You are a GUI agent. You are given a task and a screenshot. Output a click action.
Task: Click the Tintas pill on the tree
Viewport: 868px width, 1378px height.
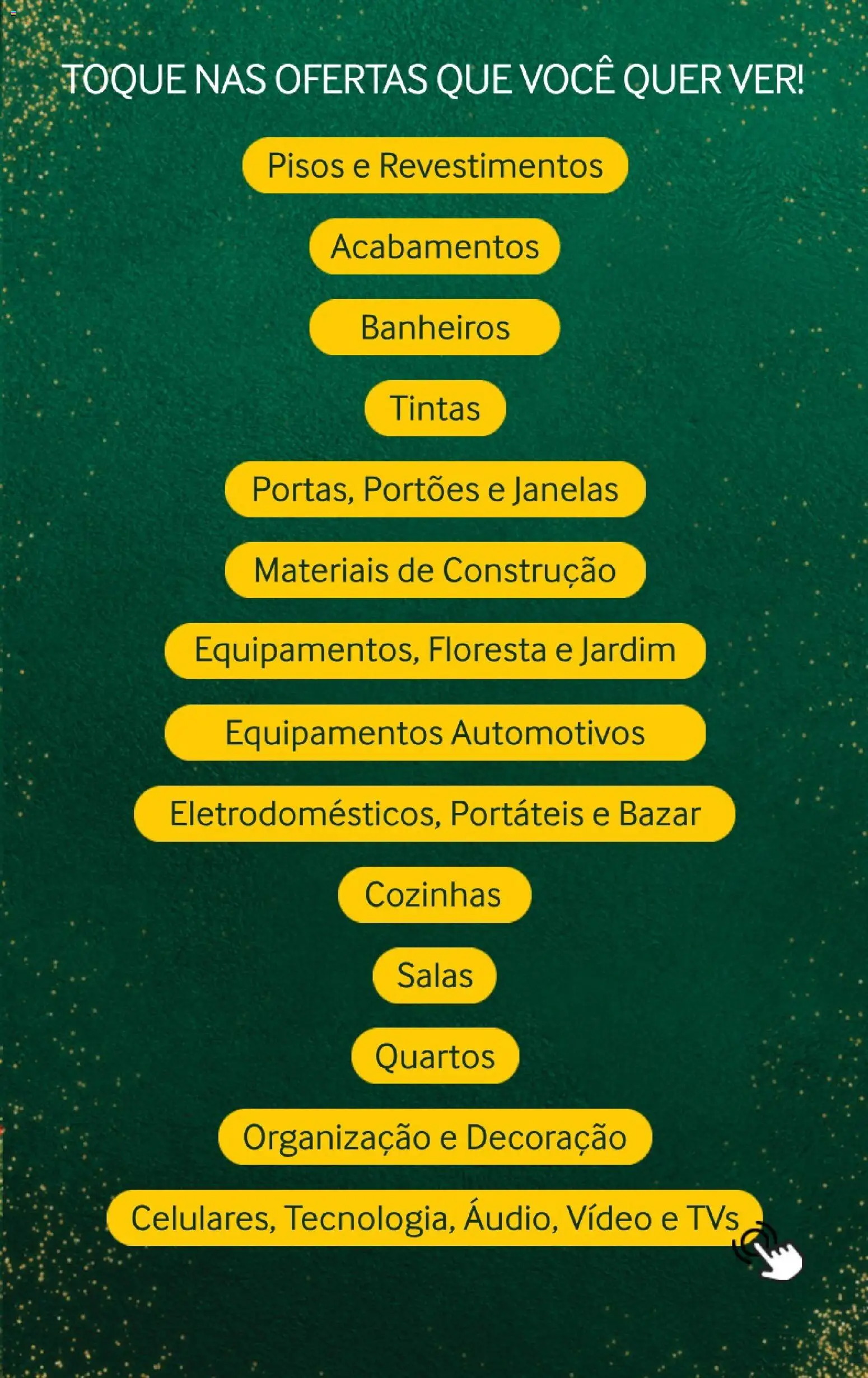point(436,408)
